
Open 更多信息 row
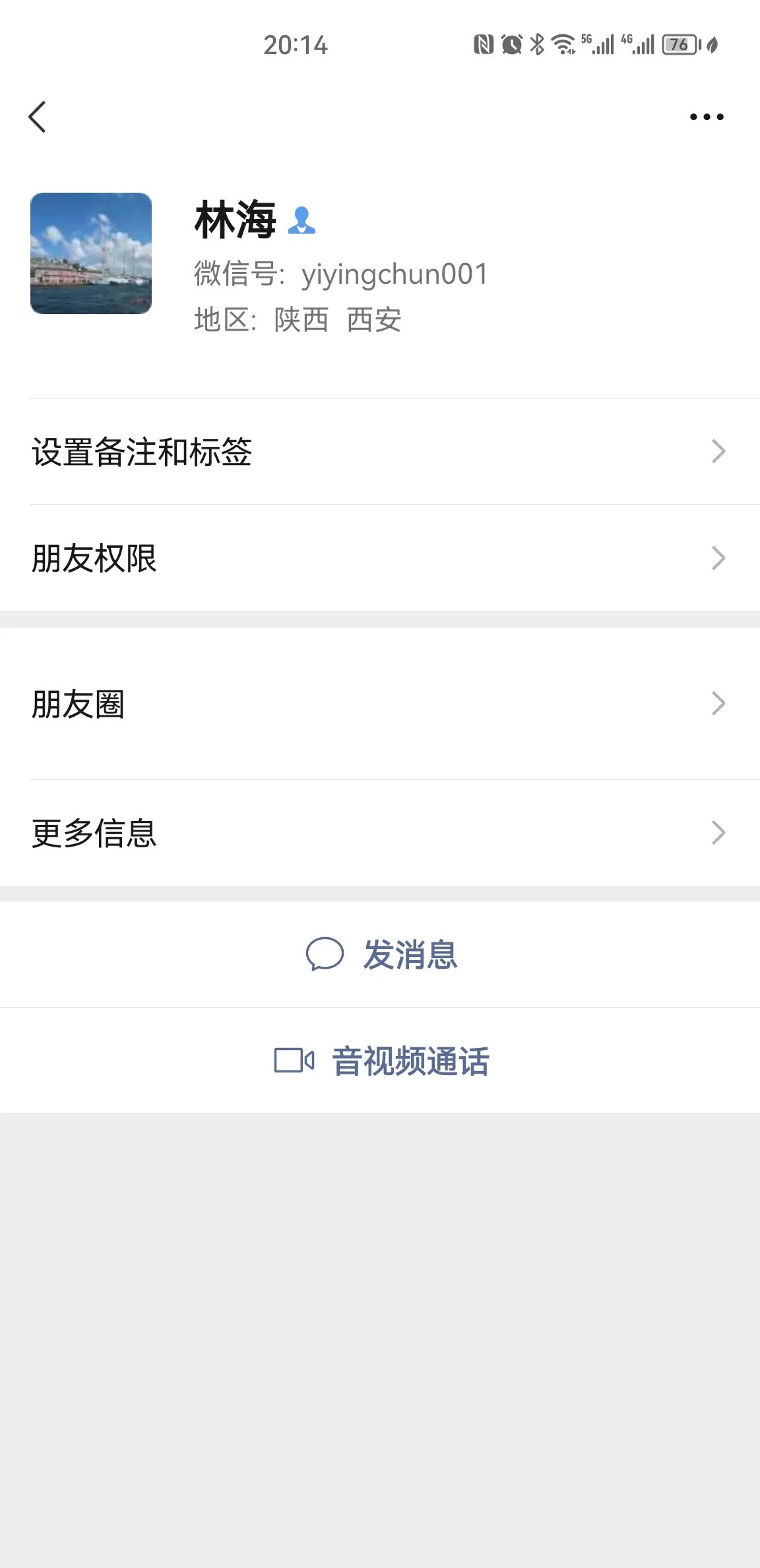click(x=380, y=833)
